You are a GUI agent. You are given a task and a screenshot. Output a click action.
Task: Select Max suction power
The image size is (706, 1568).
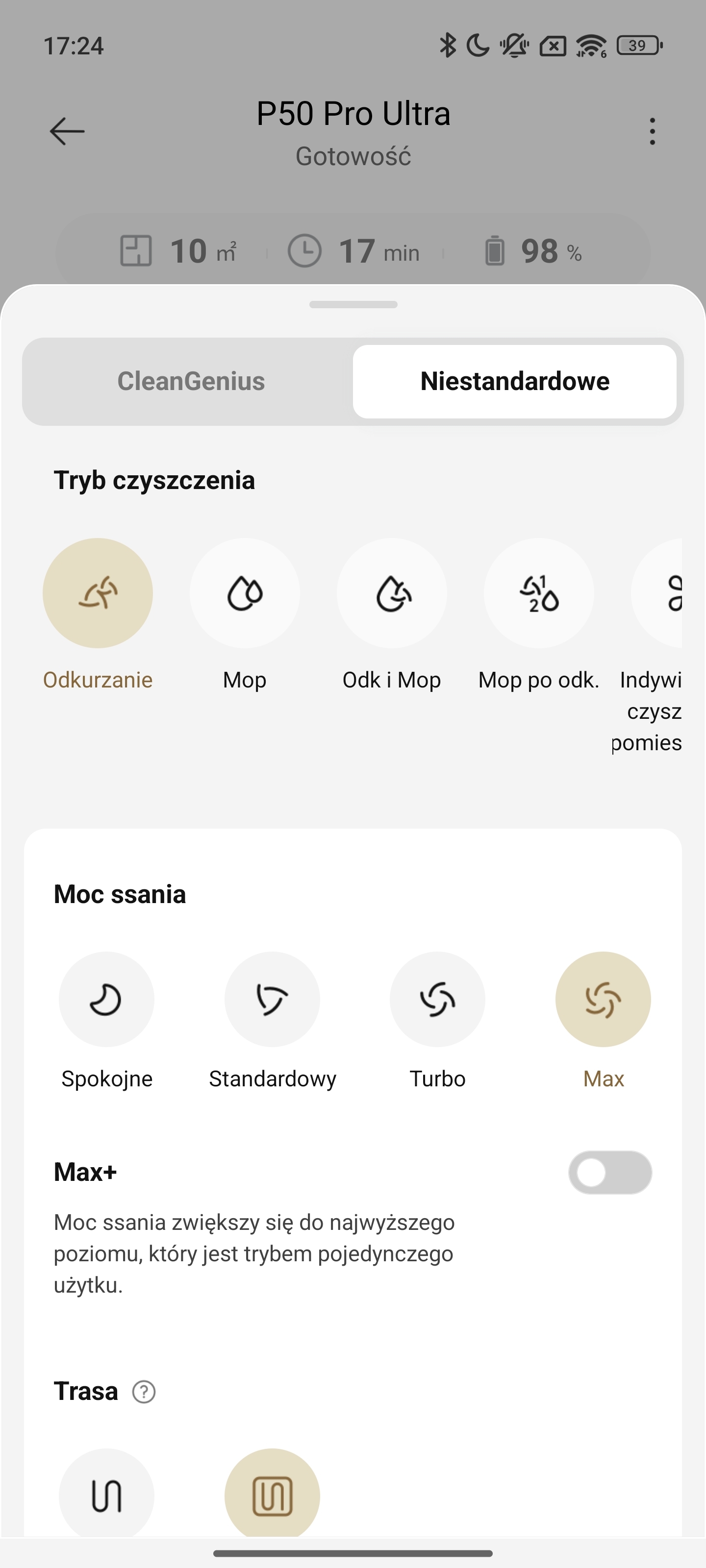[x=603, y=1000]
